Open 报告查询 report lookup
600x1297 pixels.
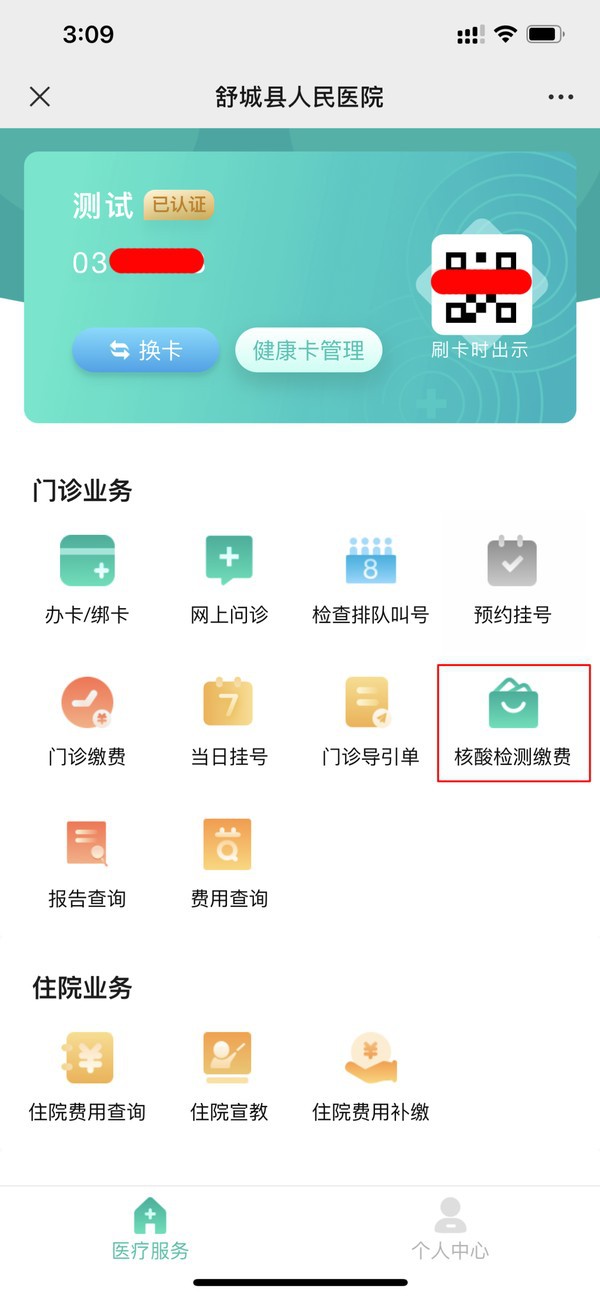88,864
